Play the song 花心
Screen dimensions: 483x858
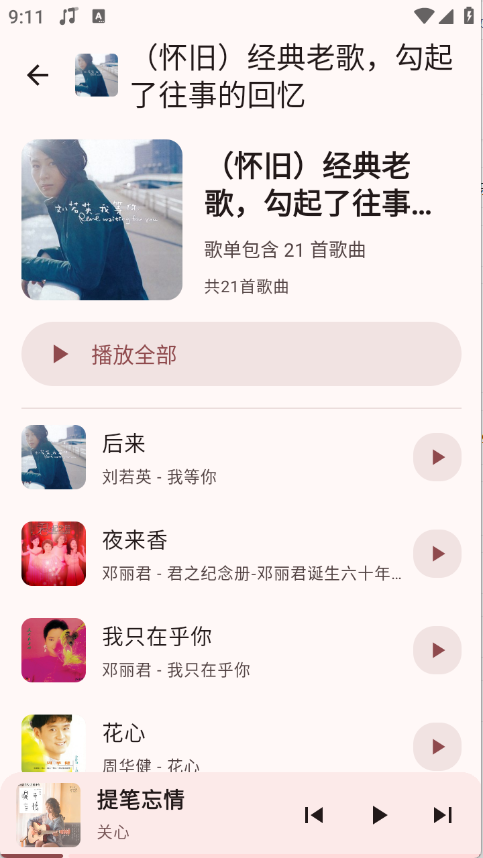437,746
